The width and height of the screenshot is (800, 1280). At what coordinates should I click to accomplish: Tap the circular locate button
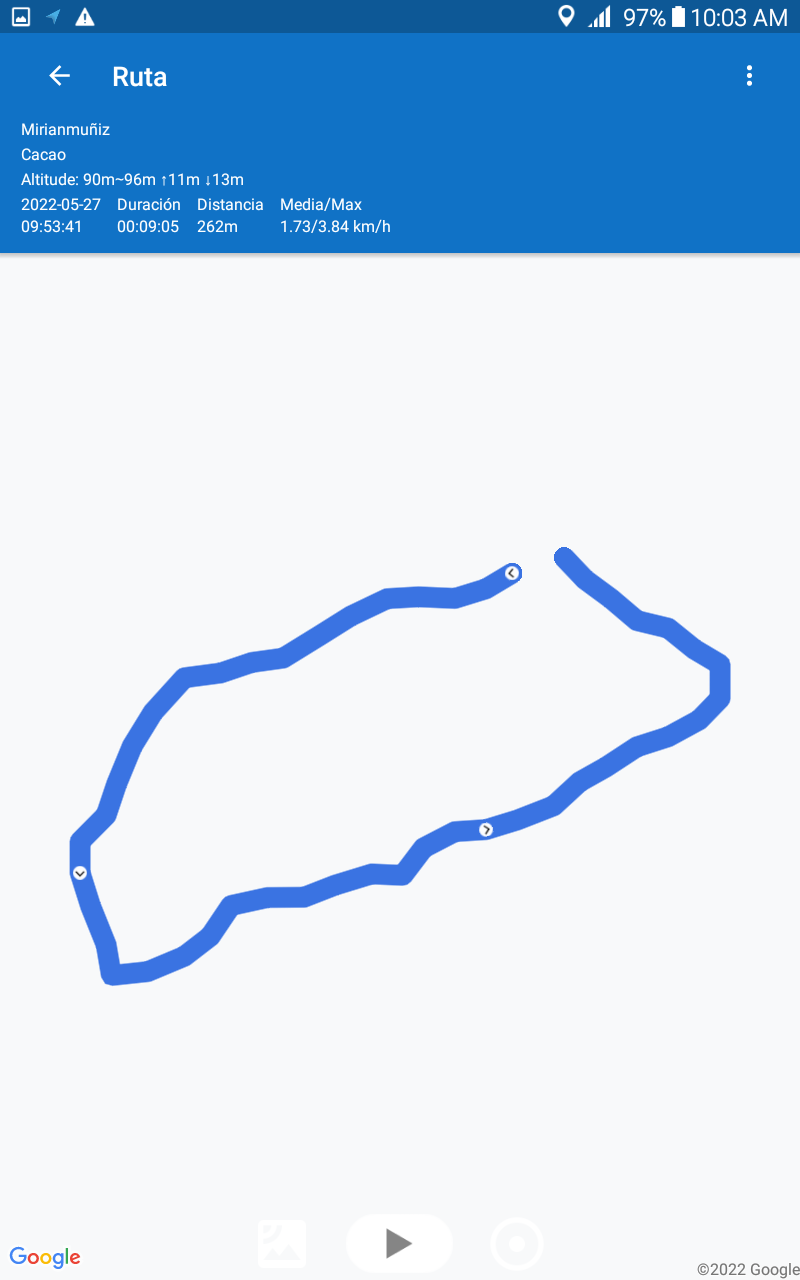click(x=517, y=1244)
